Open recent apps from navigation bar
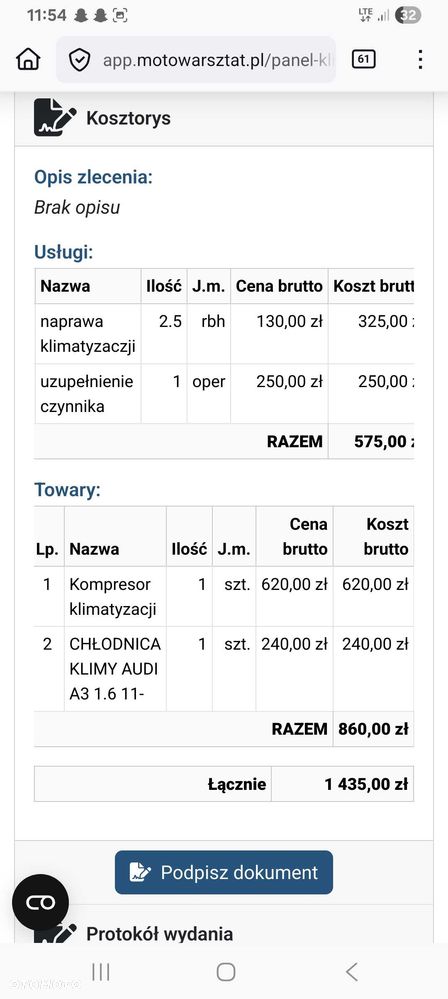The width and height of the screenshot is (448, 999). pos(101,972)
